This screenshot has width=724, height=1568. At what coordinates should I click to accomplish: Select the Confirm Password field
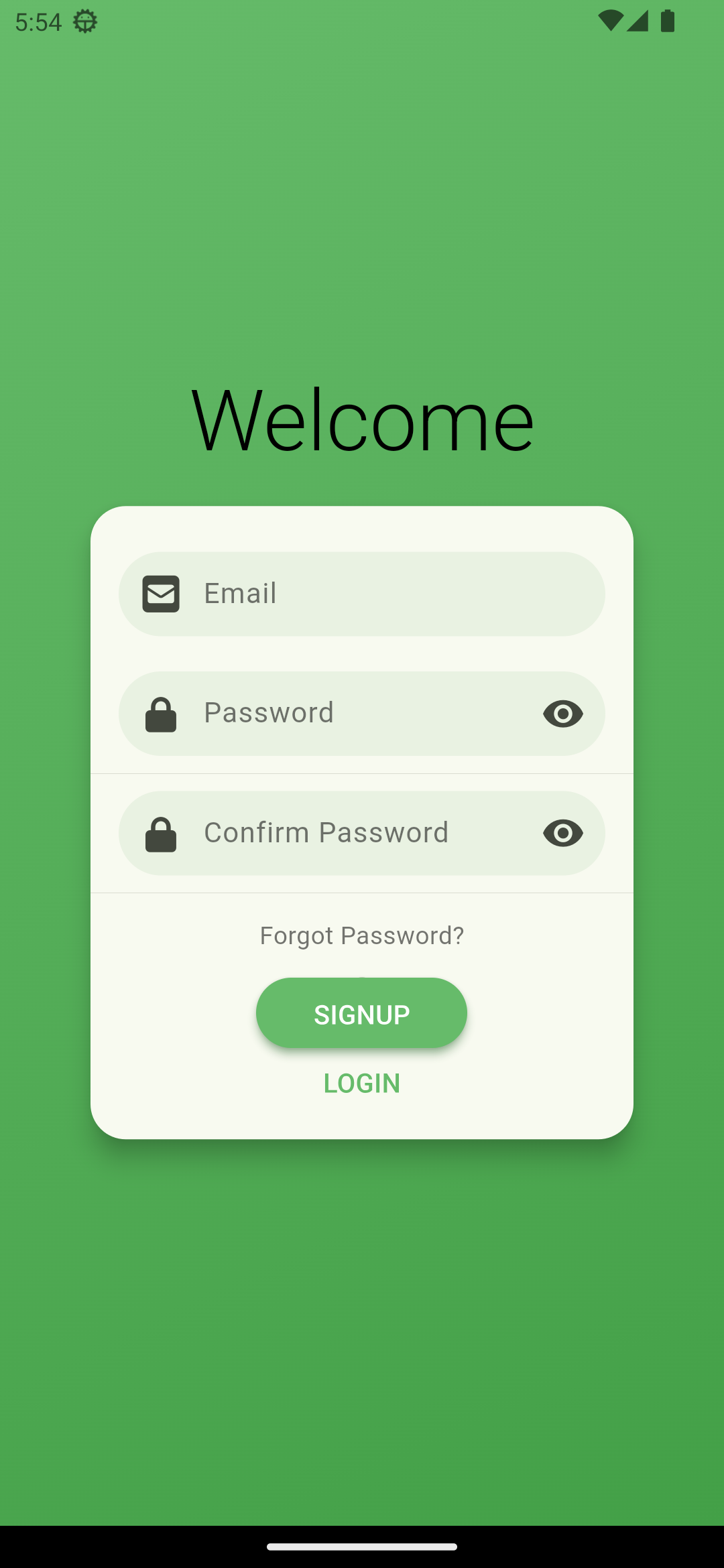[x=362, y=833]
